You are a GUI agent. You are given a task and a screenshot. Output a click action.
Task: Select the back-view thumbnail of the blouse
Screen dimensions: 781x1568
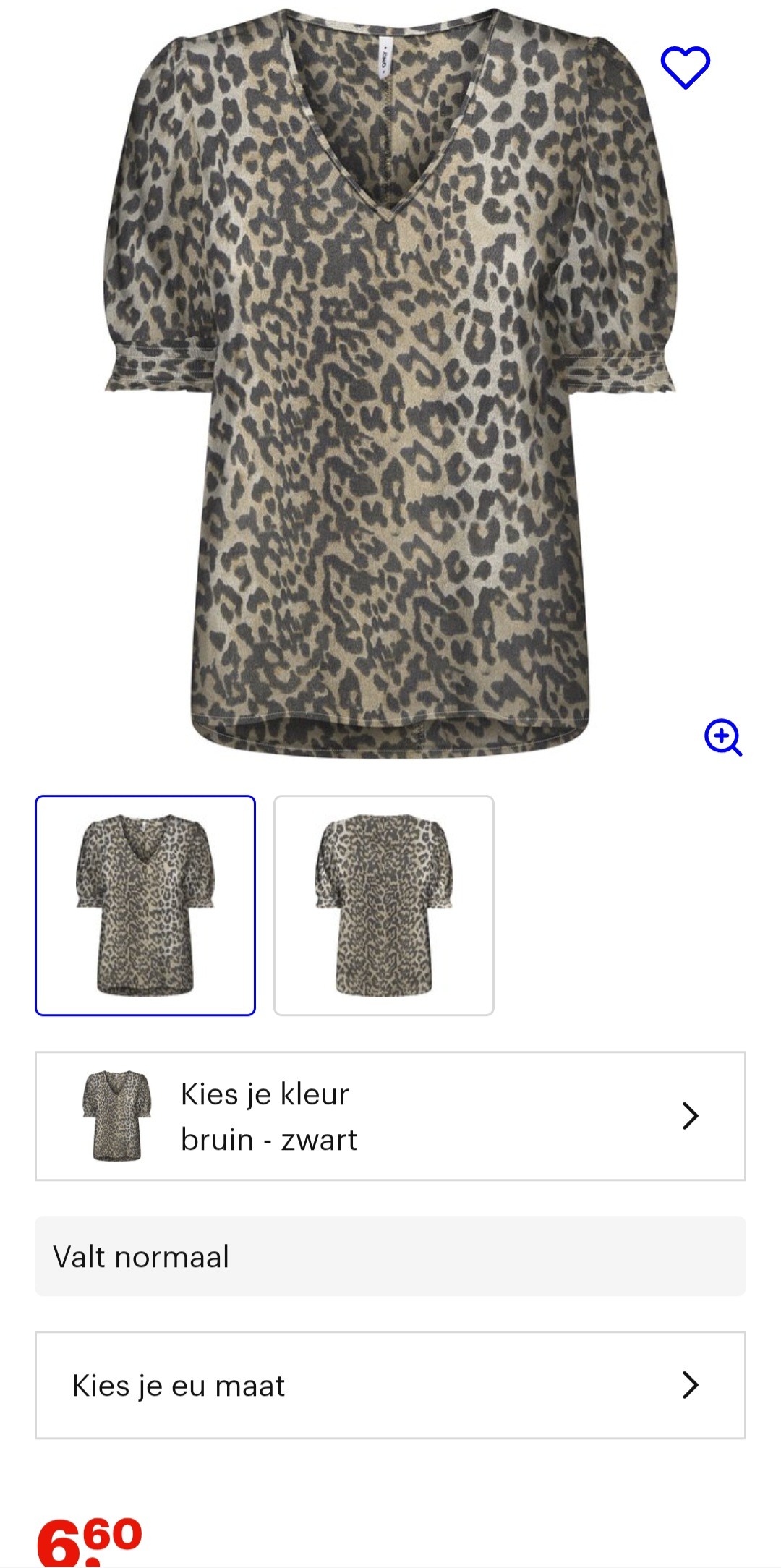coord(385,904)
